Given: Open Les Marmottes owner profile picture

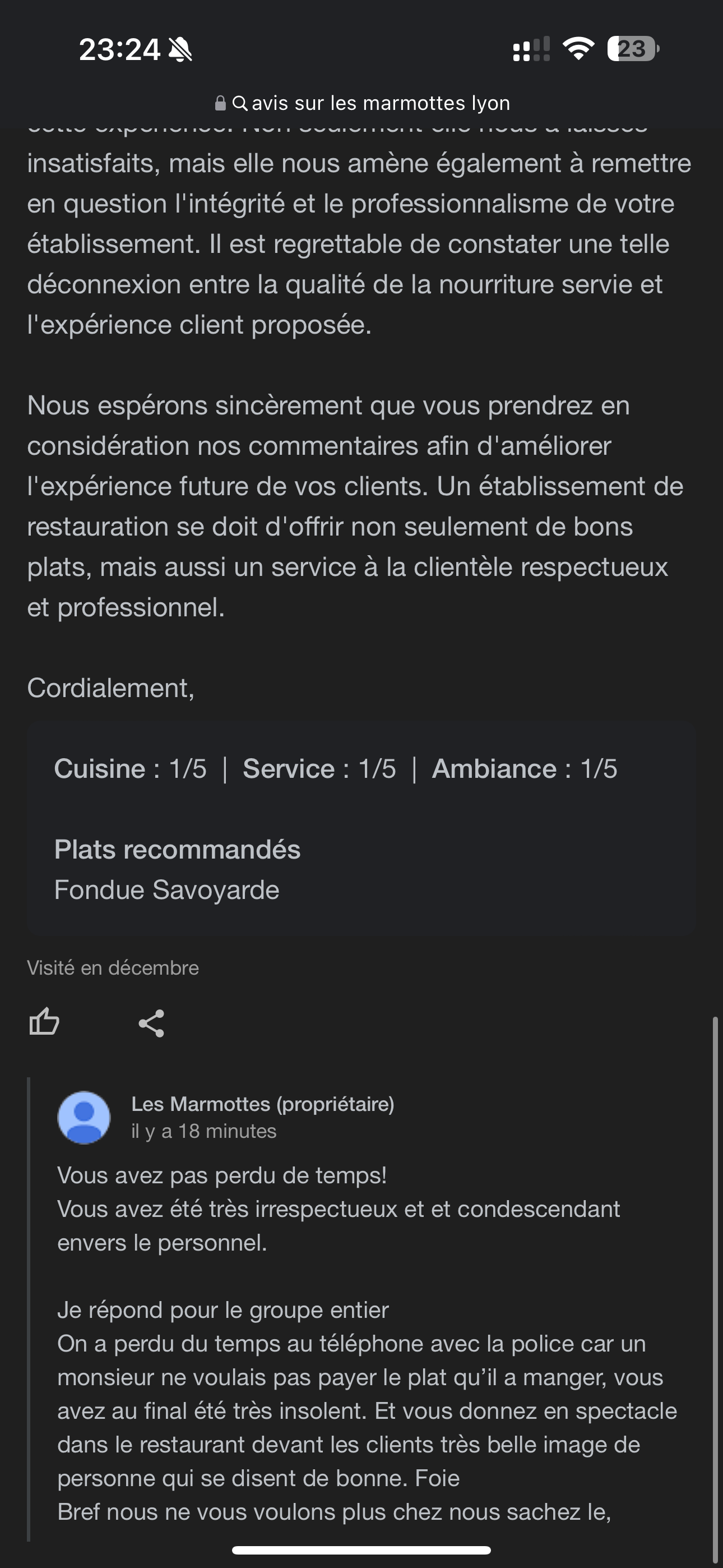Looking at the screenshot, I should (84, 1118).
